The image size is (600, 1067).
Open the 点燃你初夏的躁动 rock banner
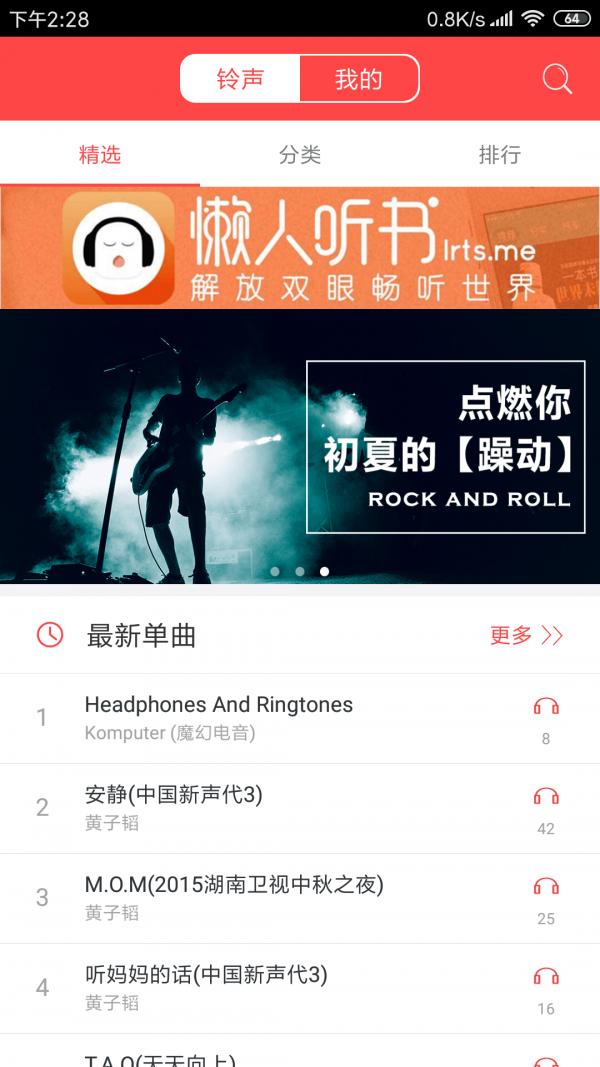[300, 446]
